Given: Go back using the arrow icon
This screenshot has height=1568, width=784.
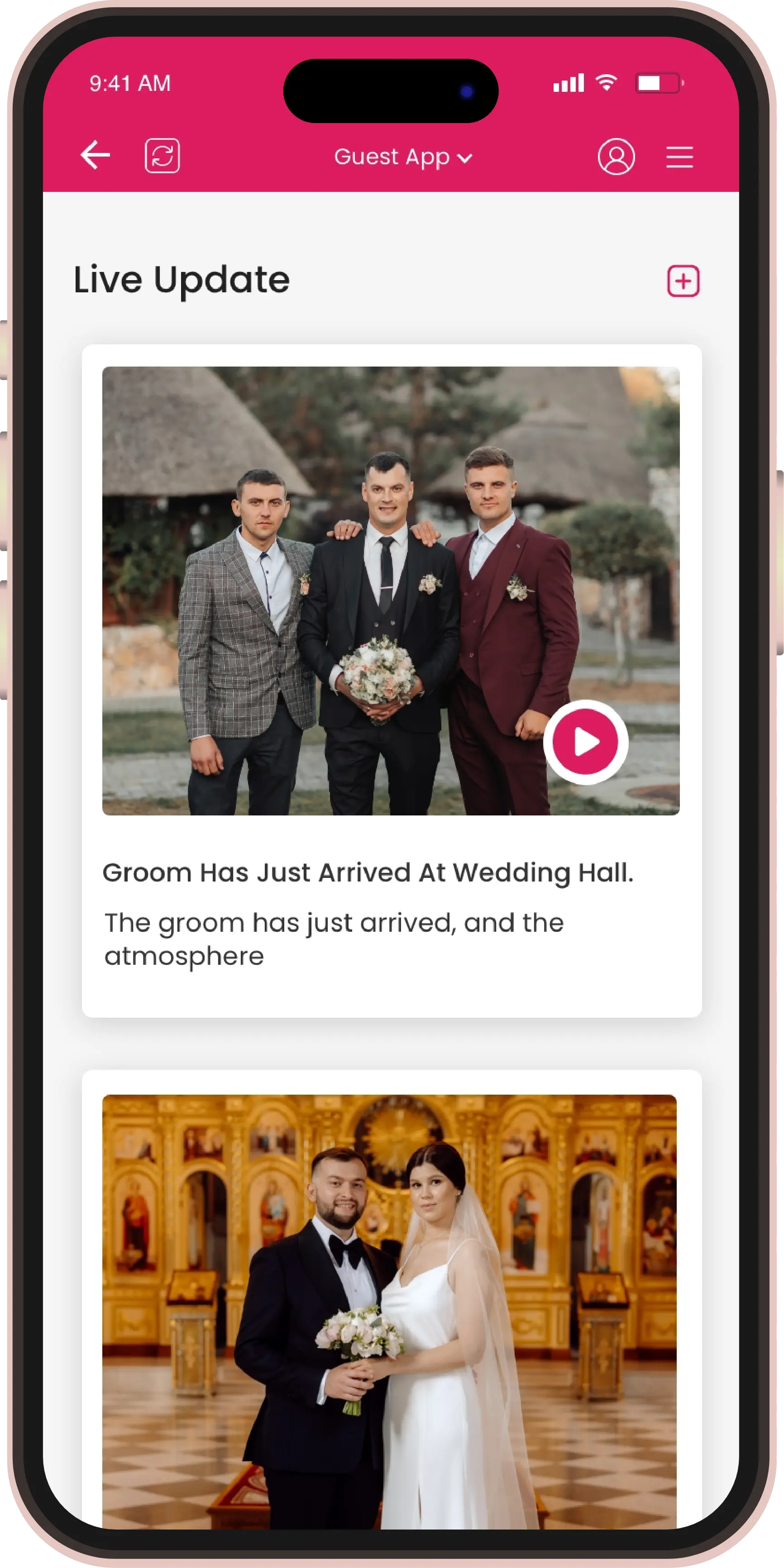Looking at the screenshot, I should 96,155.
